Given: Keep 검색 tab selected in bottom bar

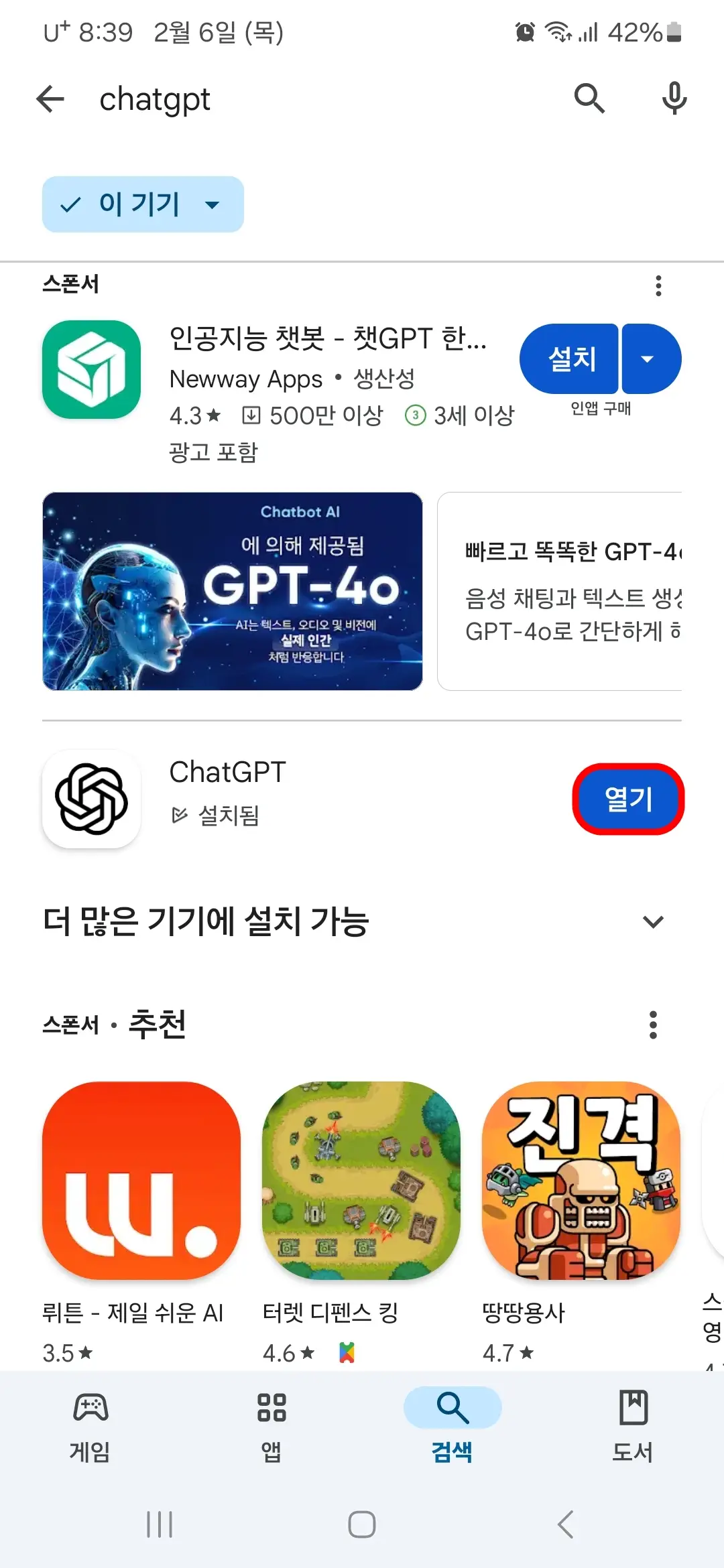Looking at the screenshot, I should [x=452, y=1423].
